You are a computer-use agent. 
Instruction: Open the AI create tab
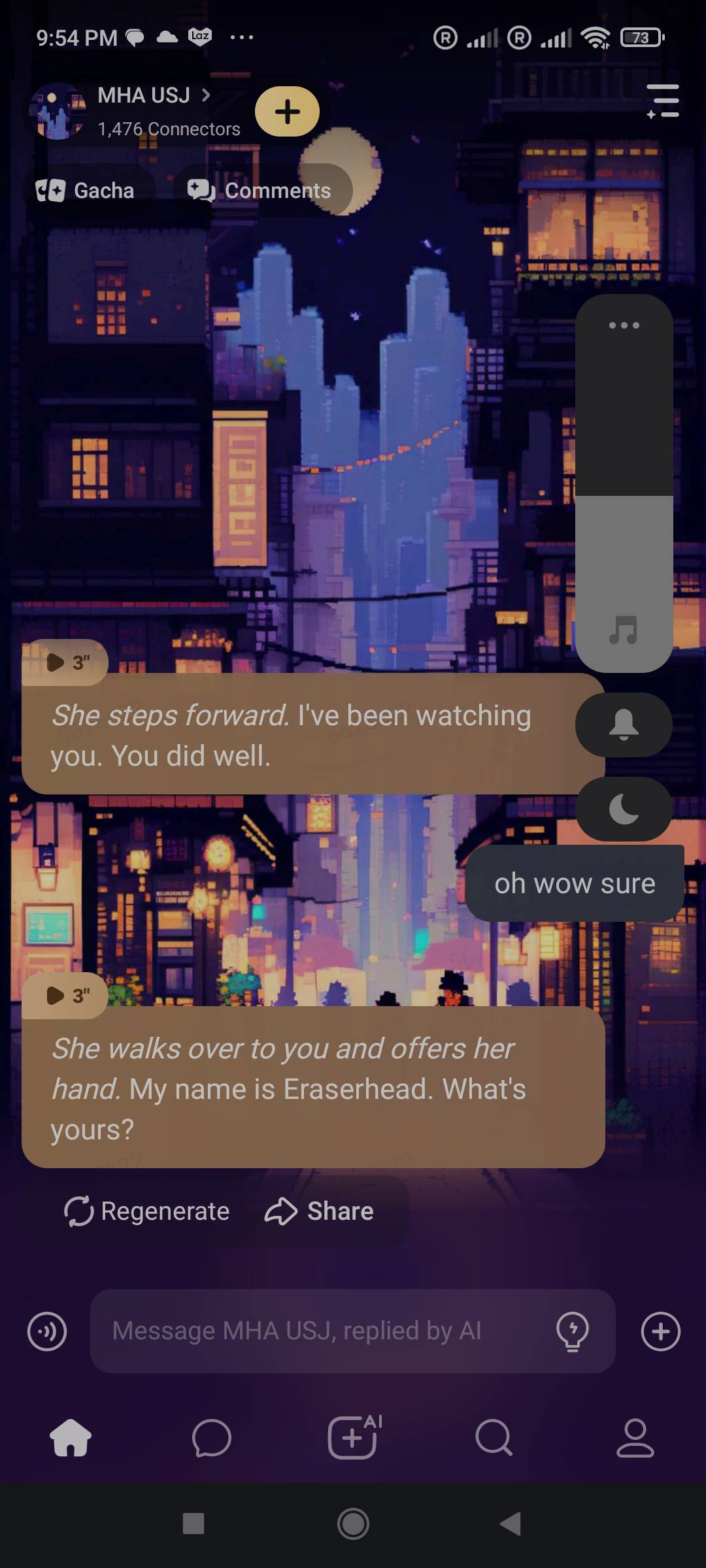[354, 1437]
